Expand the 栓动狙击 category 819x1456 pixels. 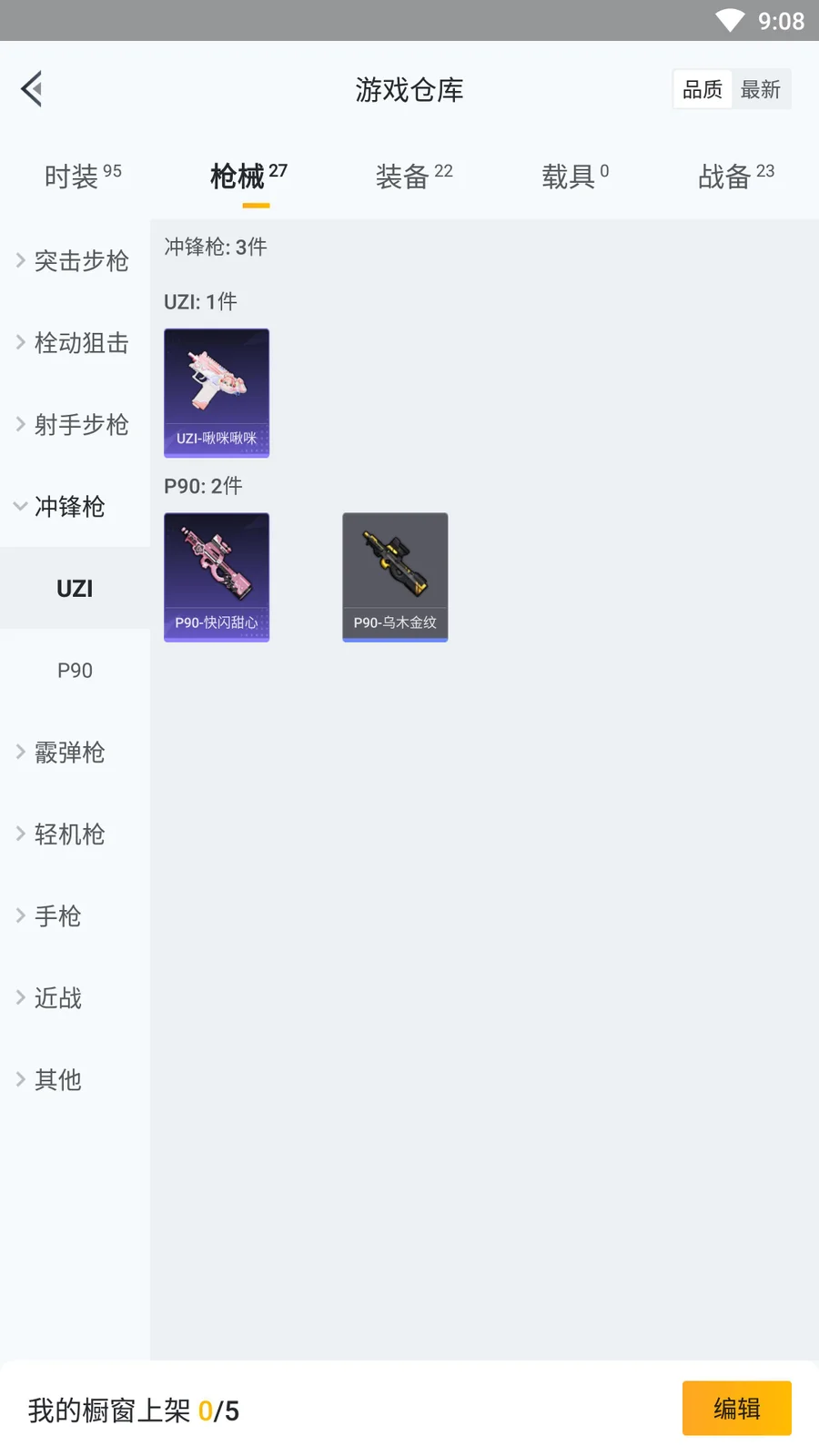pyautogui.click(x=75, y=343)
